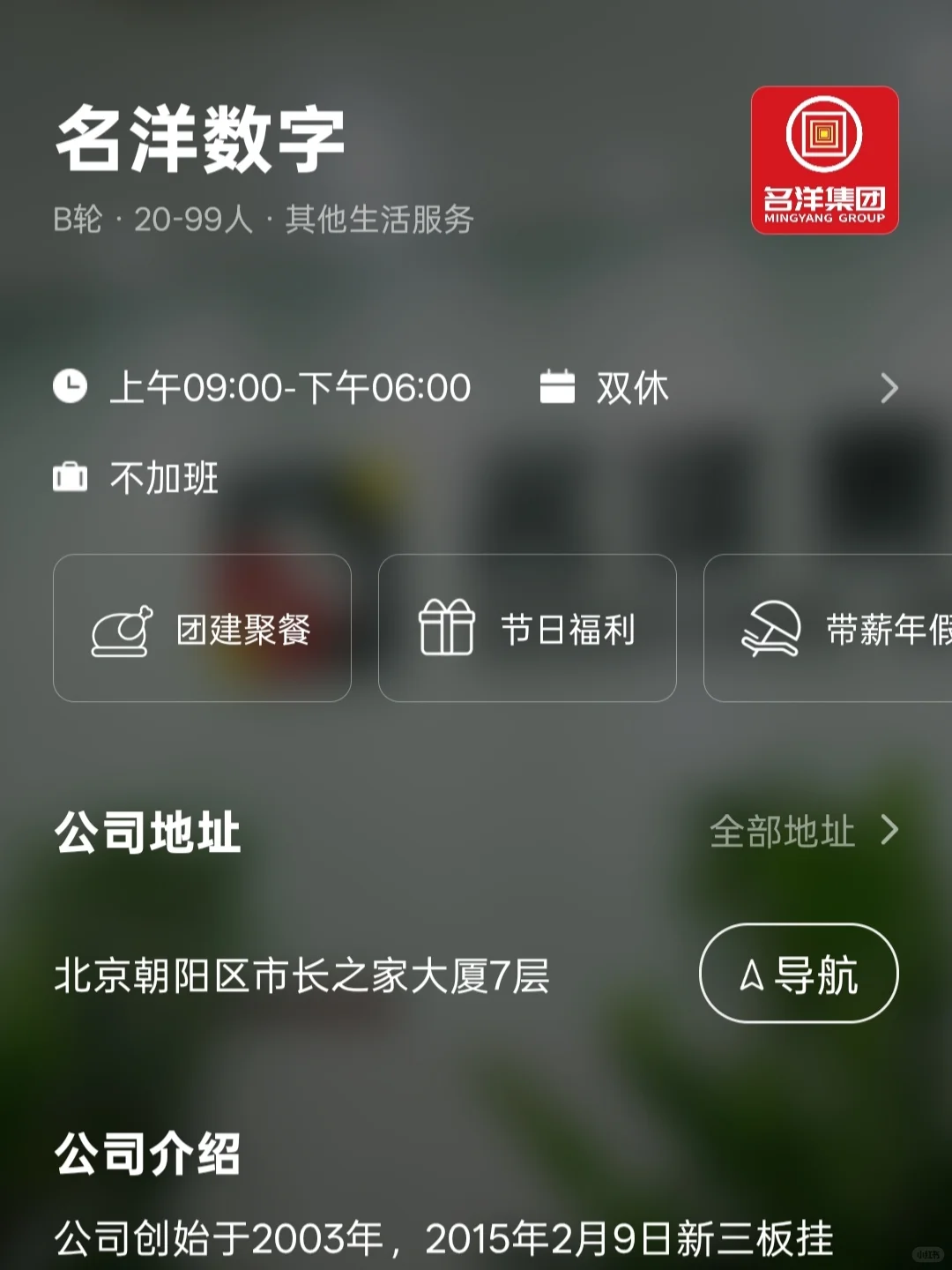
Task: Select the 团建聚餐 benefit chip
Action: (202, 628)
